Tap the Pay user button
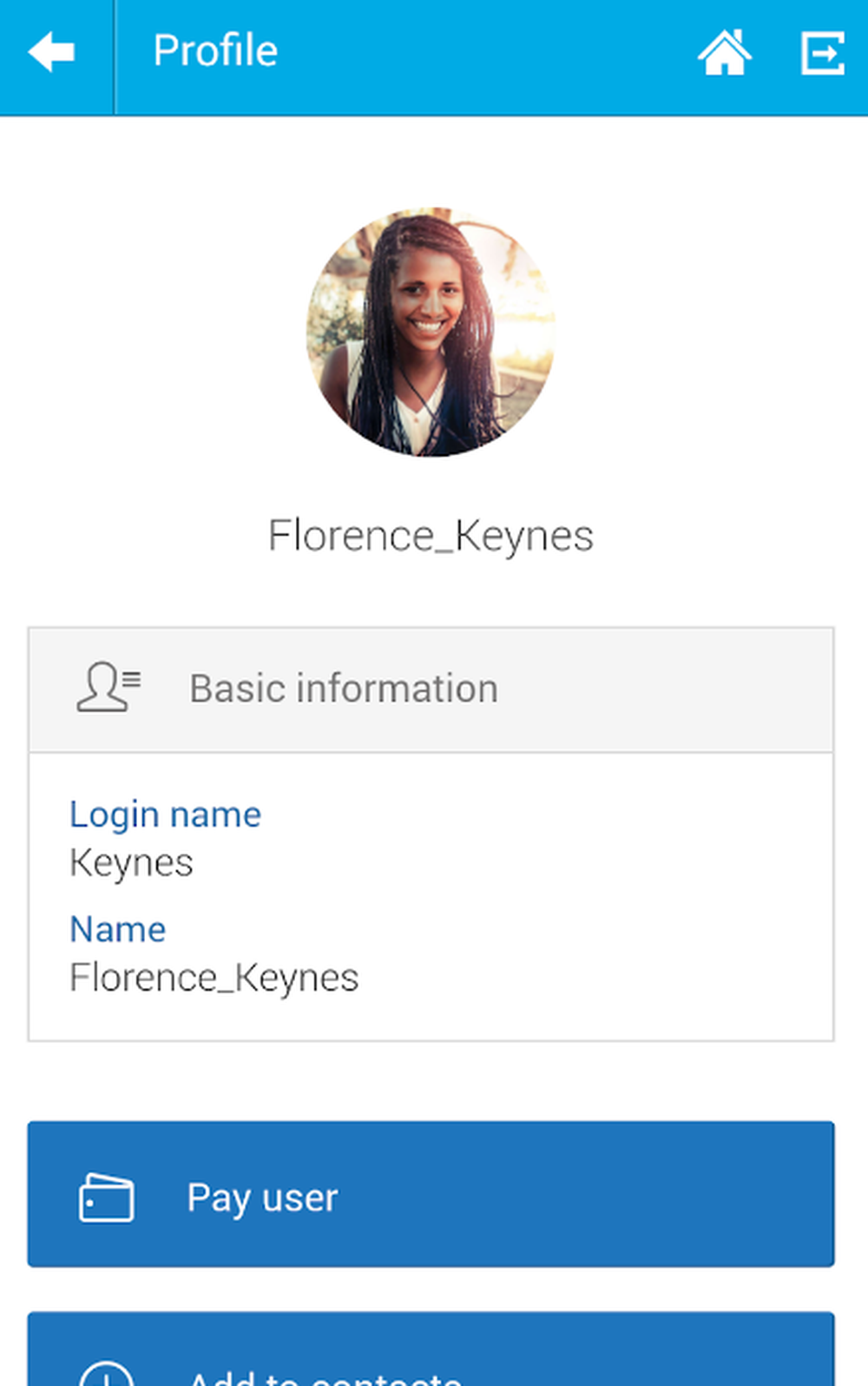 (431, 1194)
